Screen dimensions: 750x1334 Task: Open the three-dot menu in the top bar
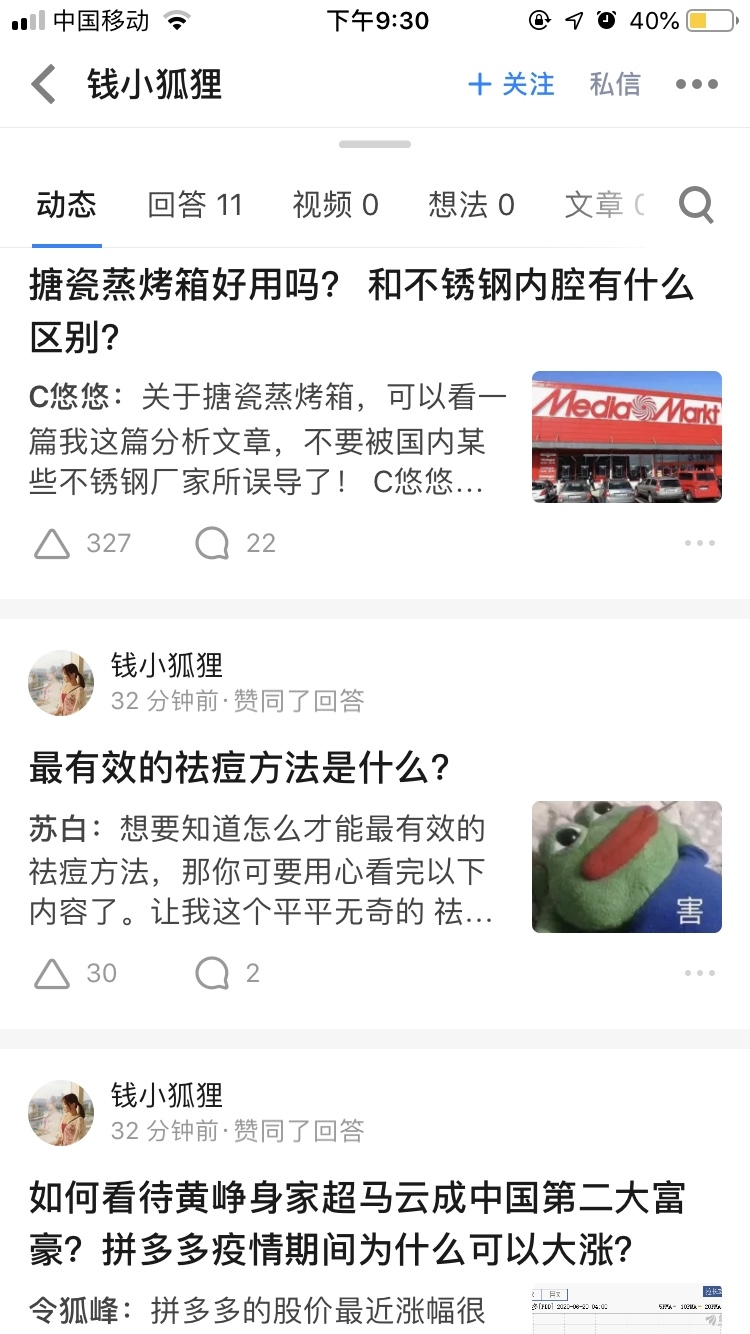click(696, 84)
